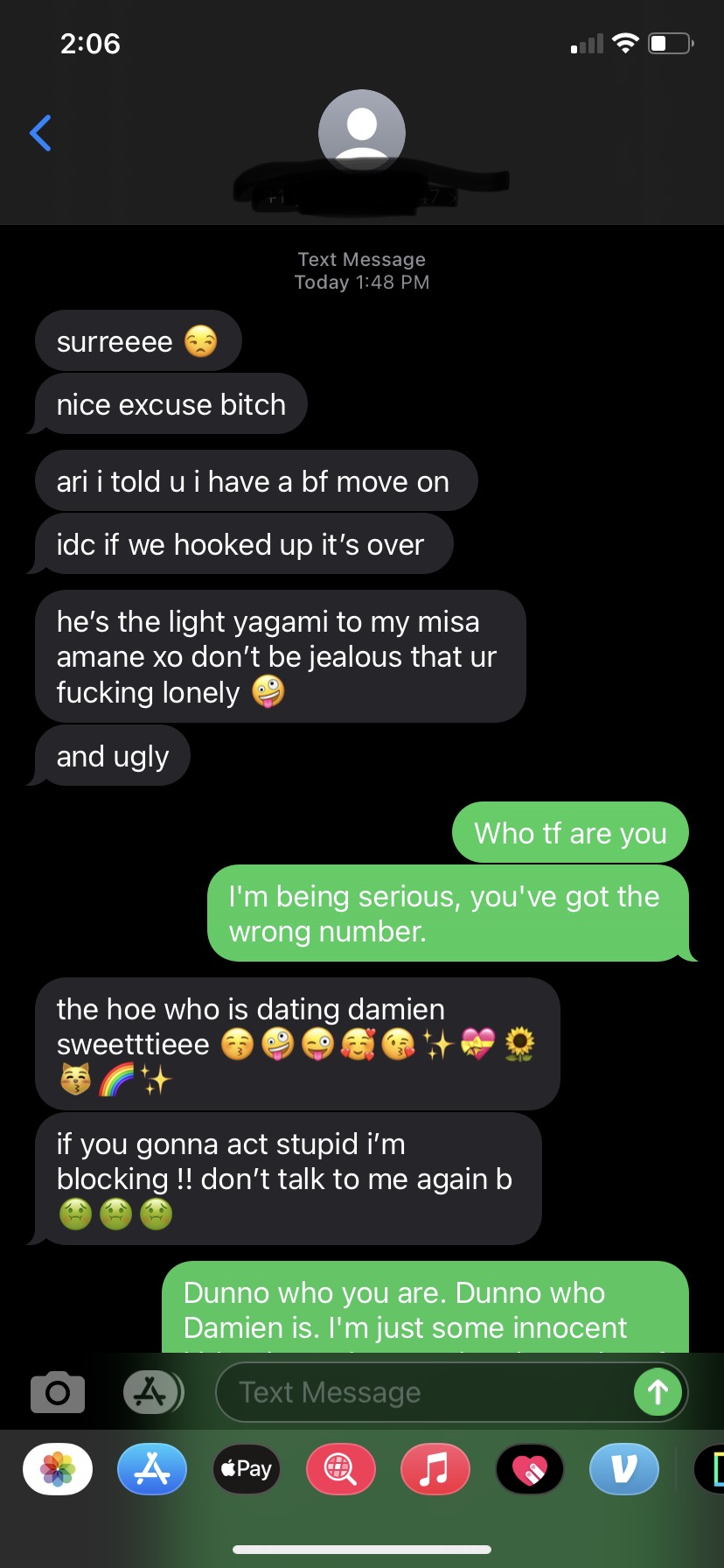Open the contact avatar details
This screenshot has height=1568, width=724.
click(361, 131)
